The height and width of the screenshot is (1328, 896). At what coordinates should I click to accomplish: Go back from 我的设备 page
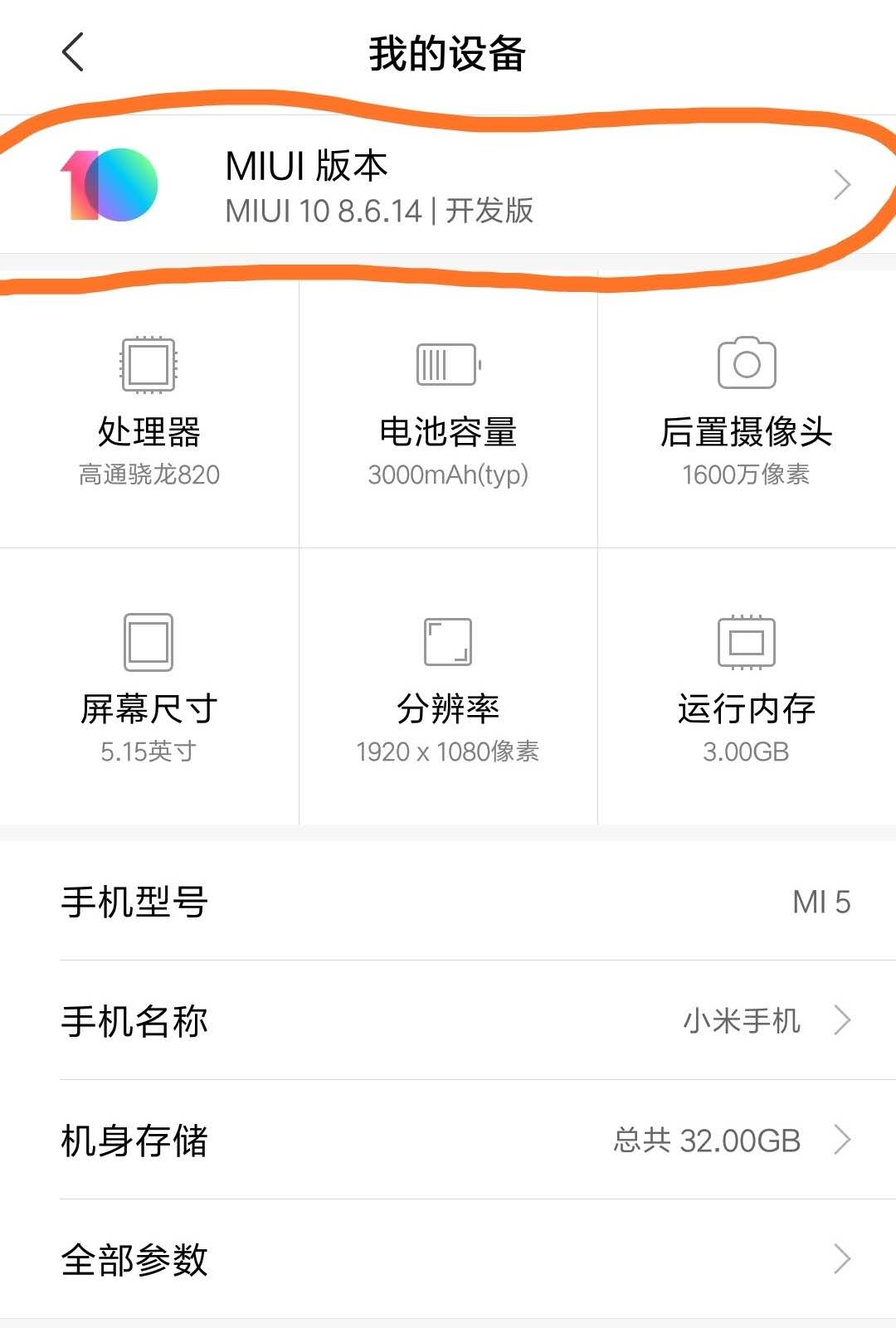(x=73, y=52)
